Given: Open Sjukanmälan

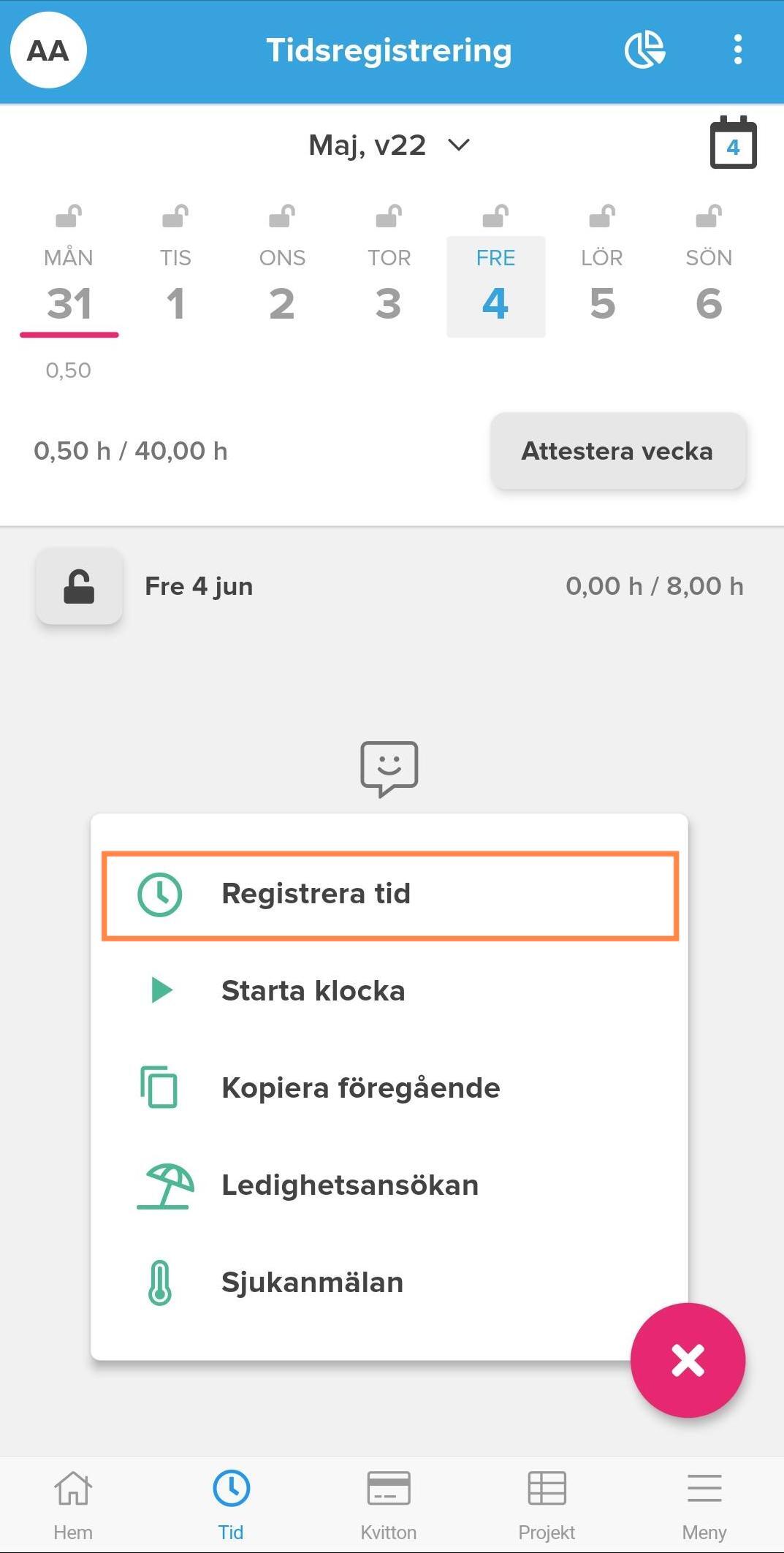Looking at the screenshot, I should (390, 1283).
